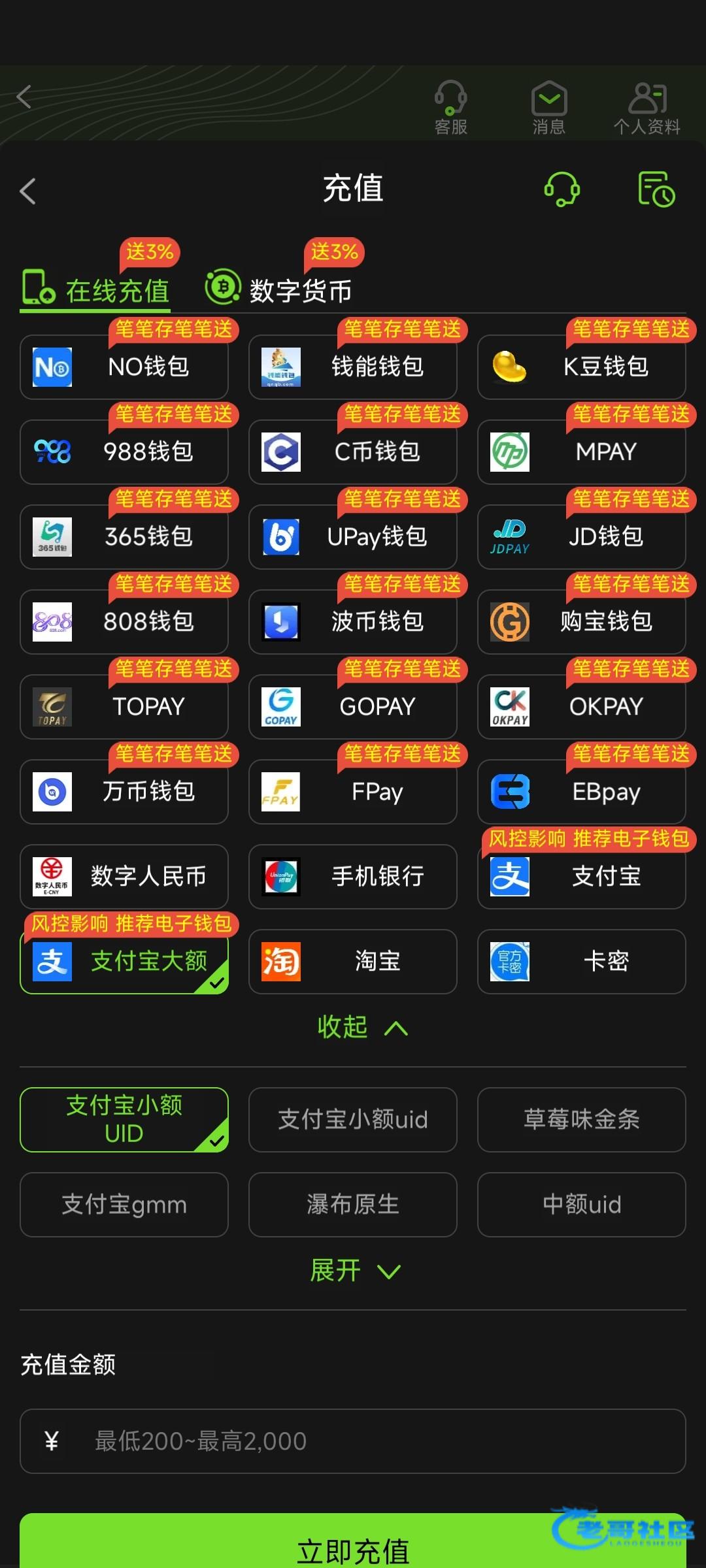Image resolution: width=706 pixels, height=1568 pixels.
Task: Choose GOPAY payment method
Action: [x=352, y=707]
